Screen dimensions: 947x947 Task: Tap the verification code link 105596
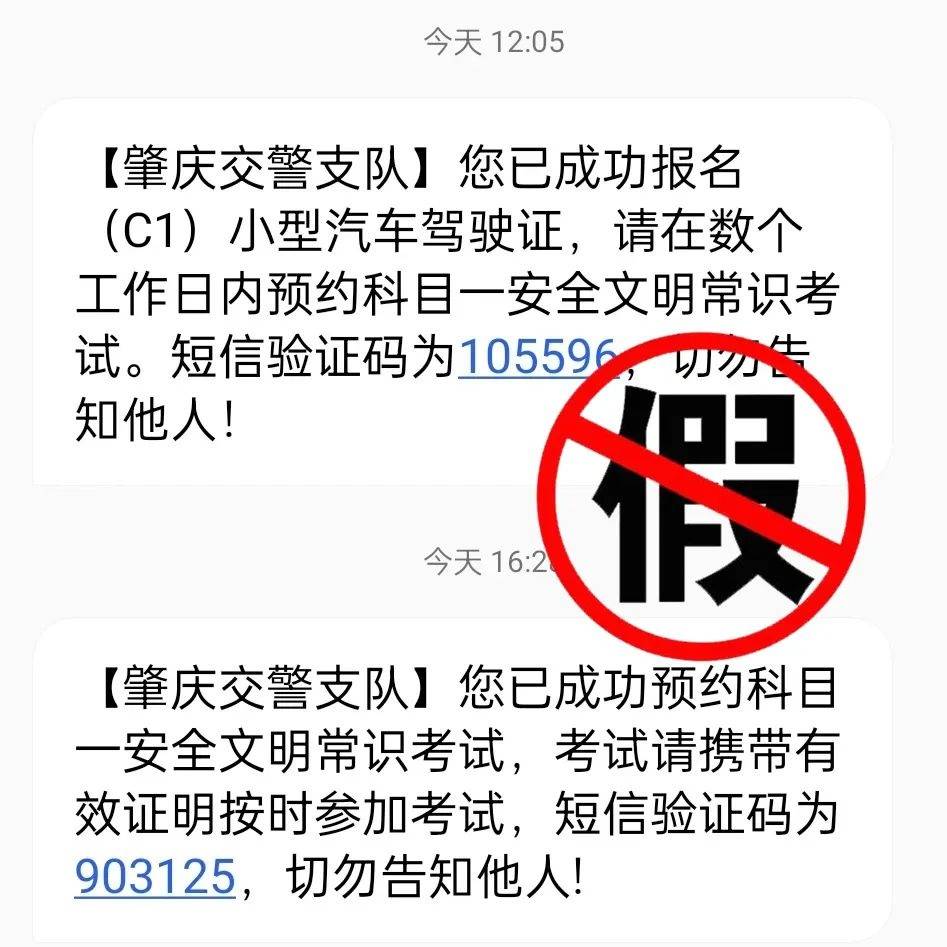[535, 358]
